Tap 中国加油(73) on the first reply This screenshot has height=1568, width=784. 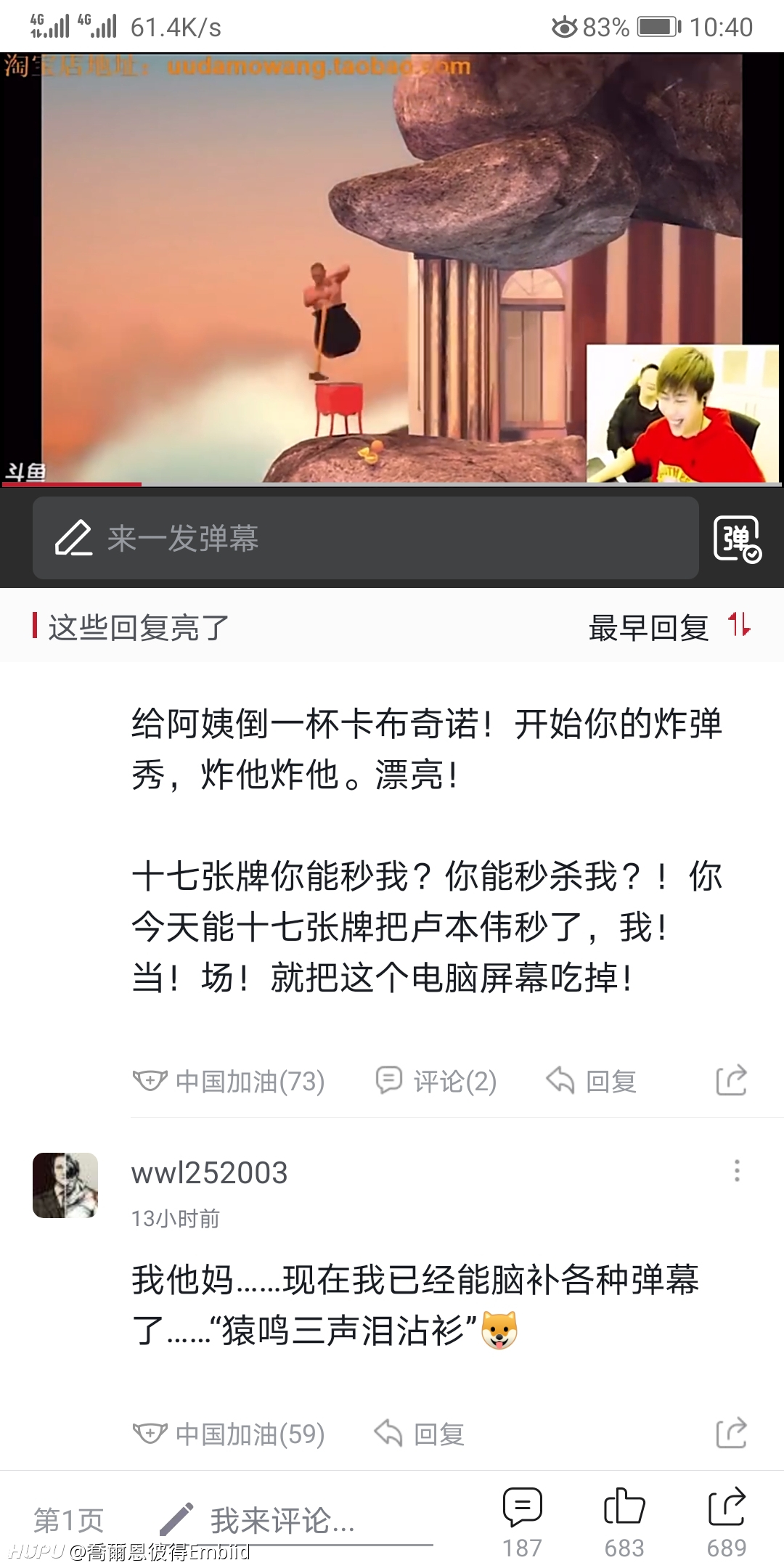click(x=228, y=1081)
